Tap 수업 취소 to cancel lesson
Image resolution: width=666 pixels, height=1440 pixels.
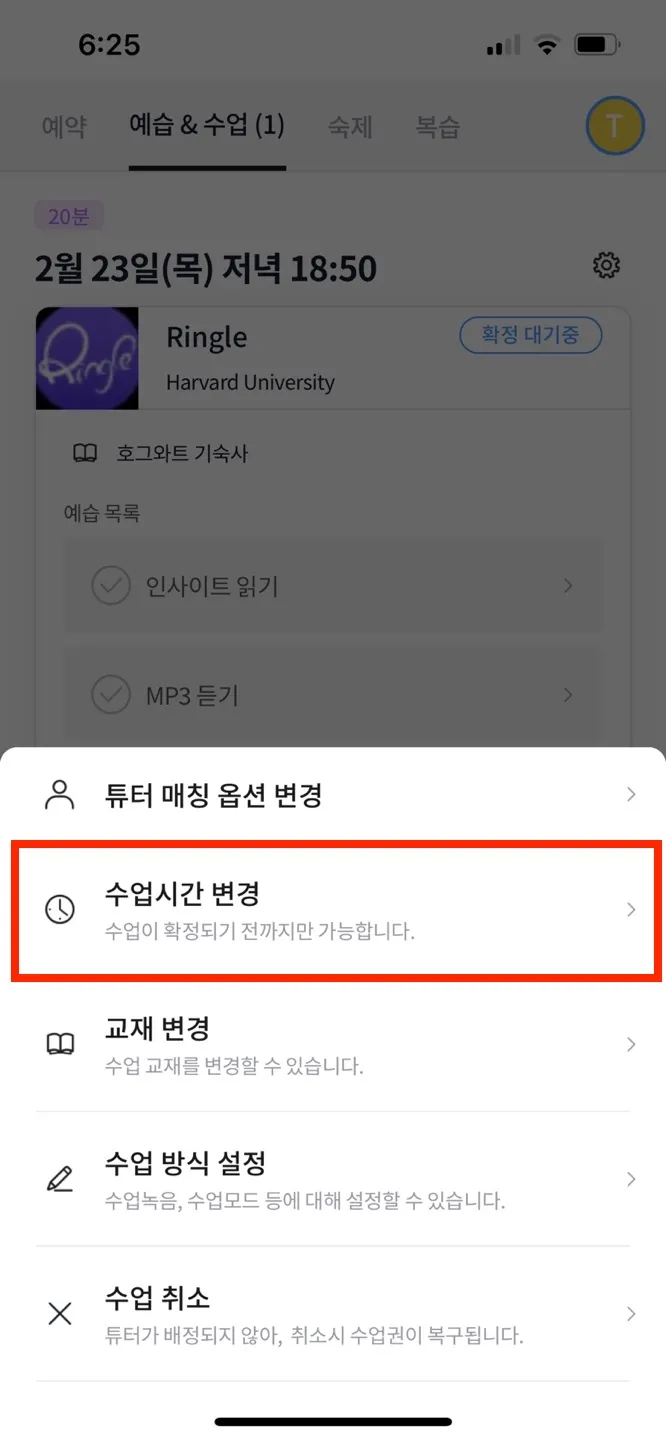(333, 1313)
